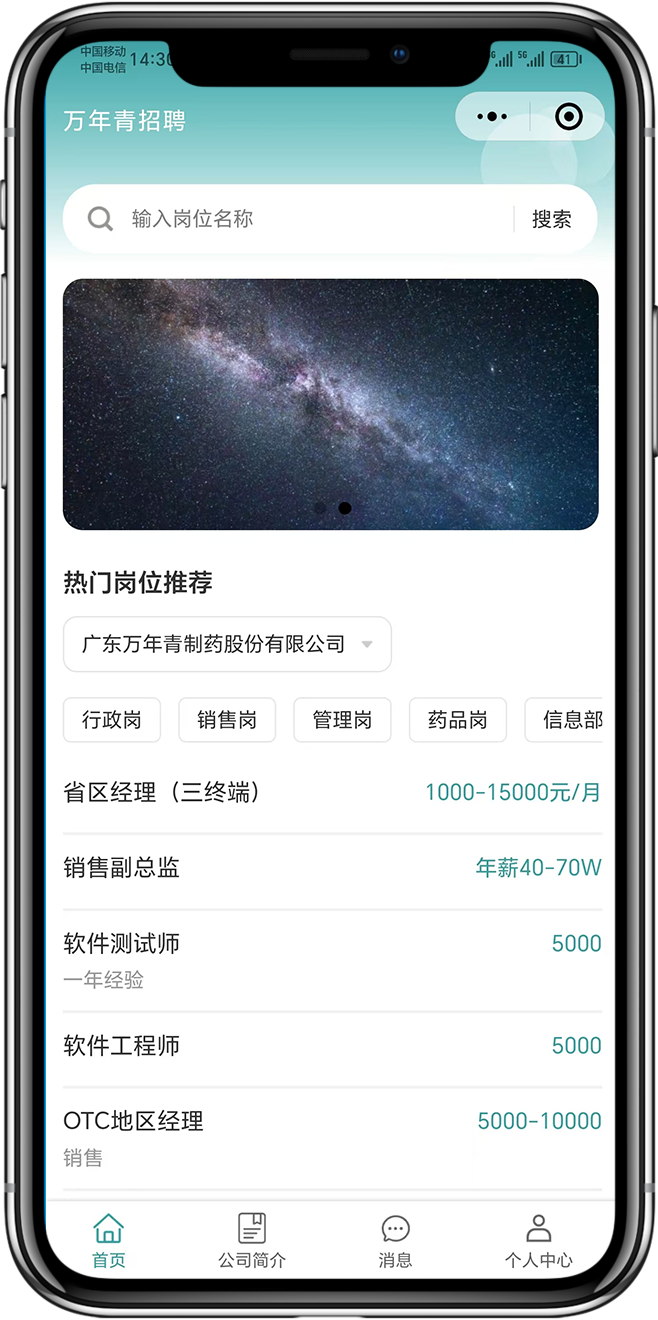The height and width of the screenshot is (1320, 658).
Task: View the 软件工程师 job details
Action: coord(332,1046)
